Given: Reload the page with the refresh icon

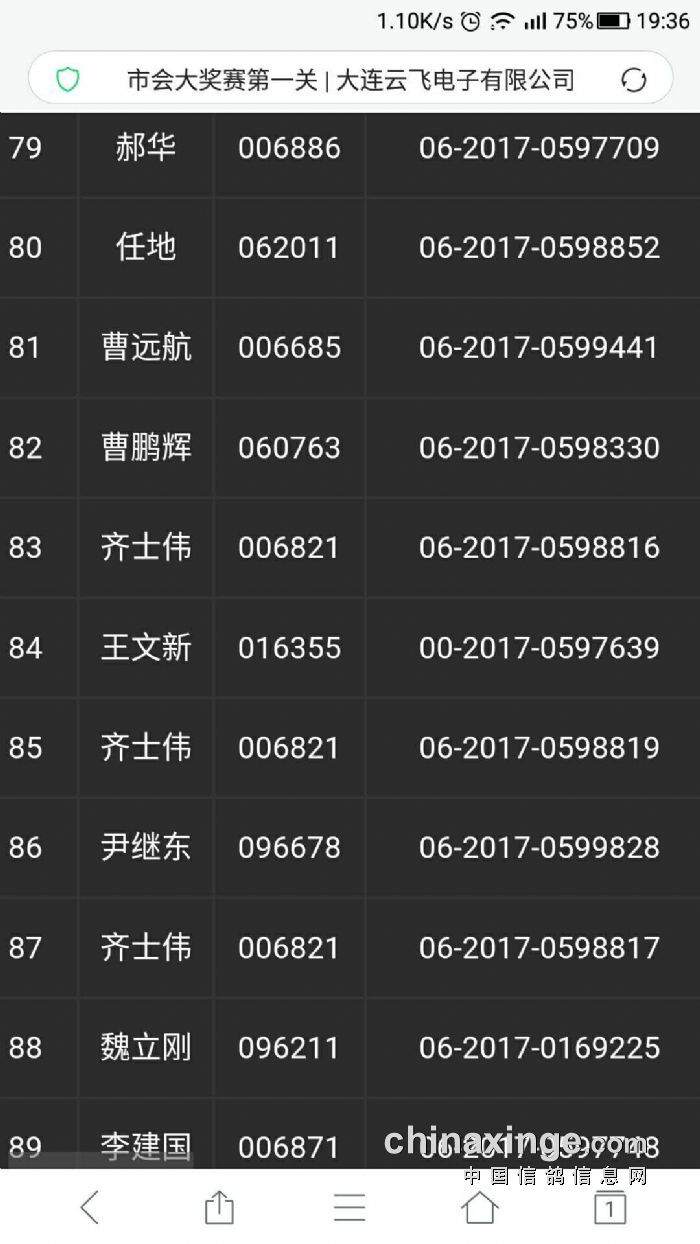Looking at the screenshot, I should pos(634,80).
